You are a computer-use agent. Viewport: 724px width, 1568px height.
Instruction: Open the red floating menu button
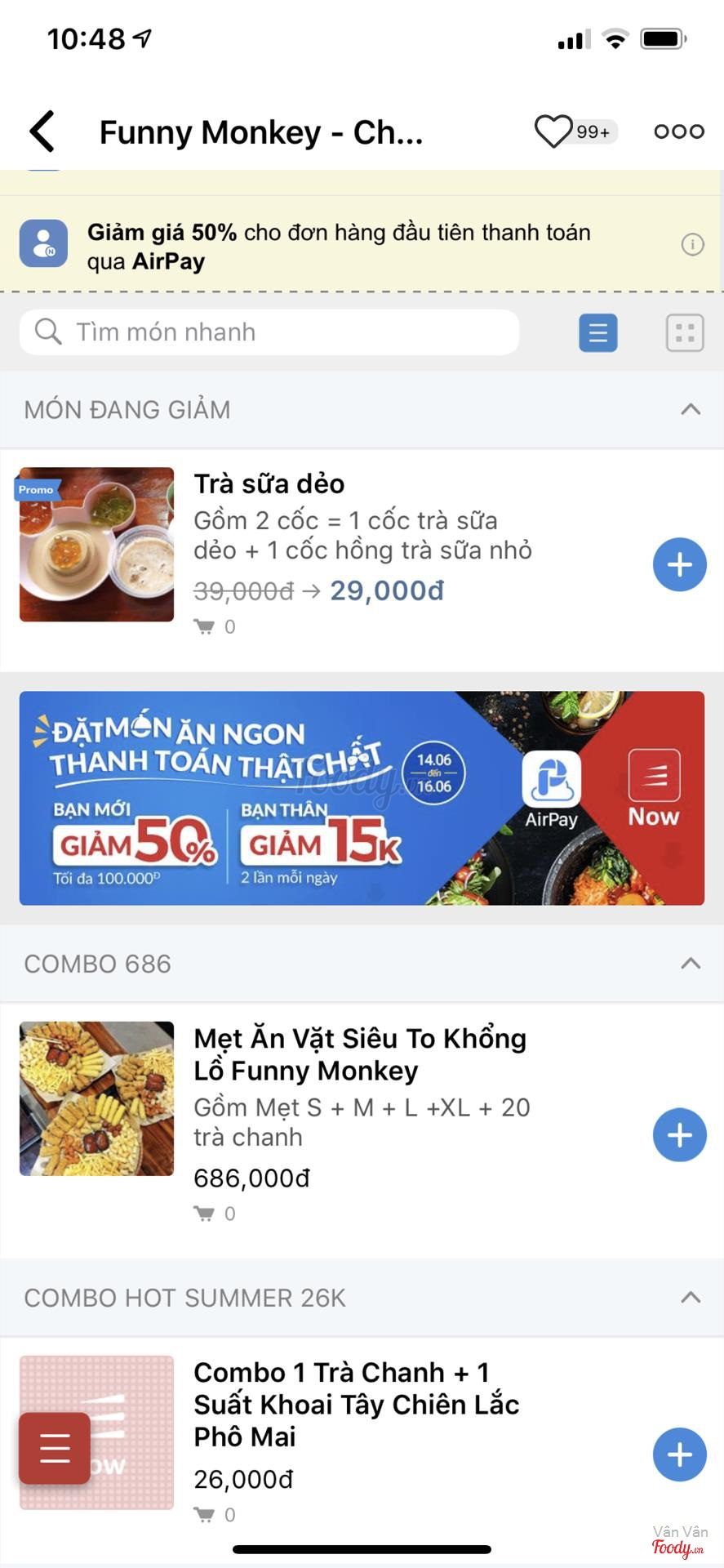click(55, 1448)
